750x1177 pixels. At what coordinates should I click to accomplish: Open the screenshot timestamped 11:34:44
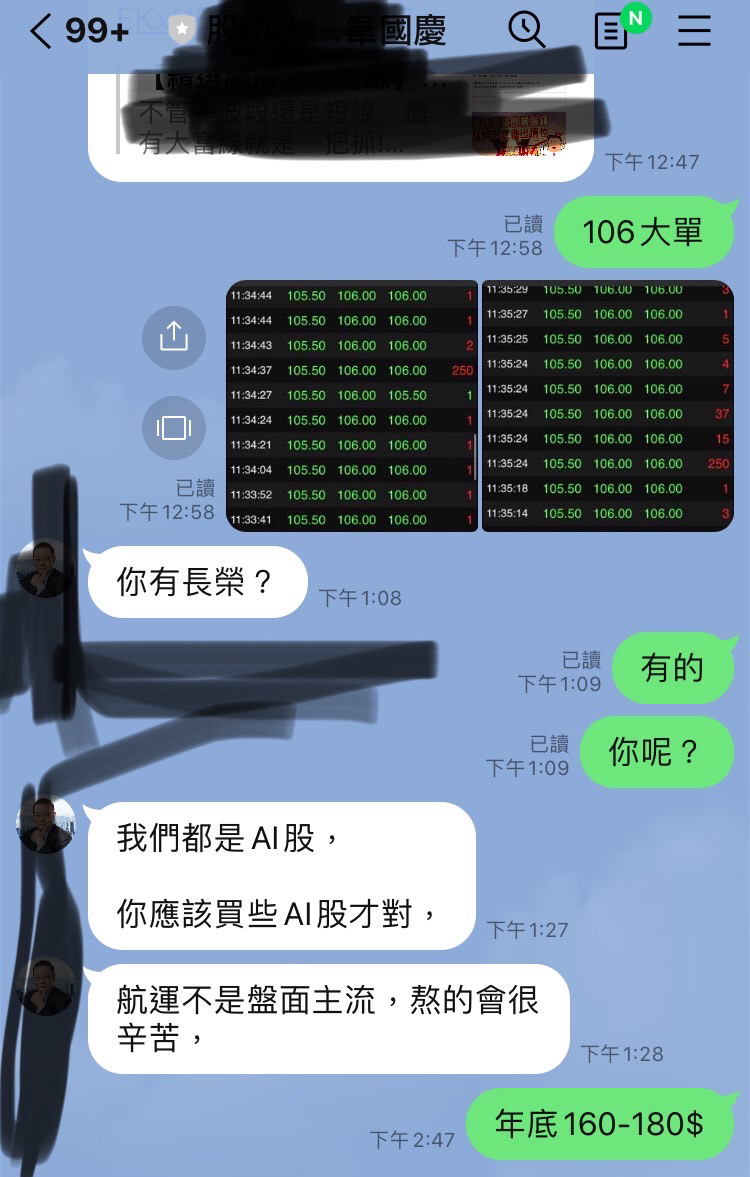click(x=352, y=405)
